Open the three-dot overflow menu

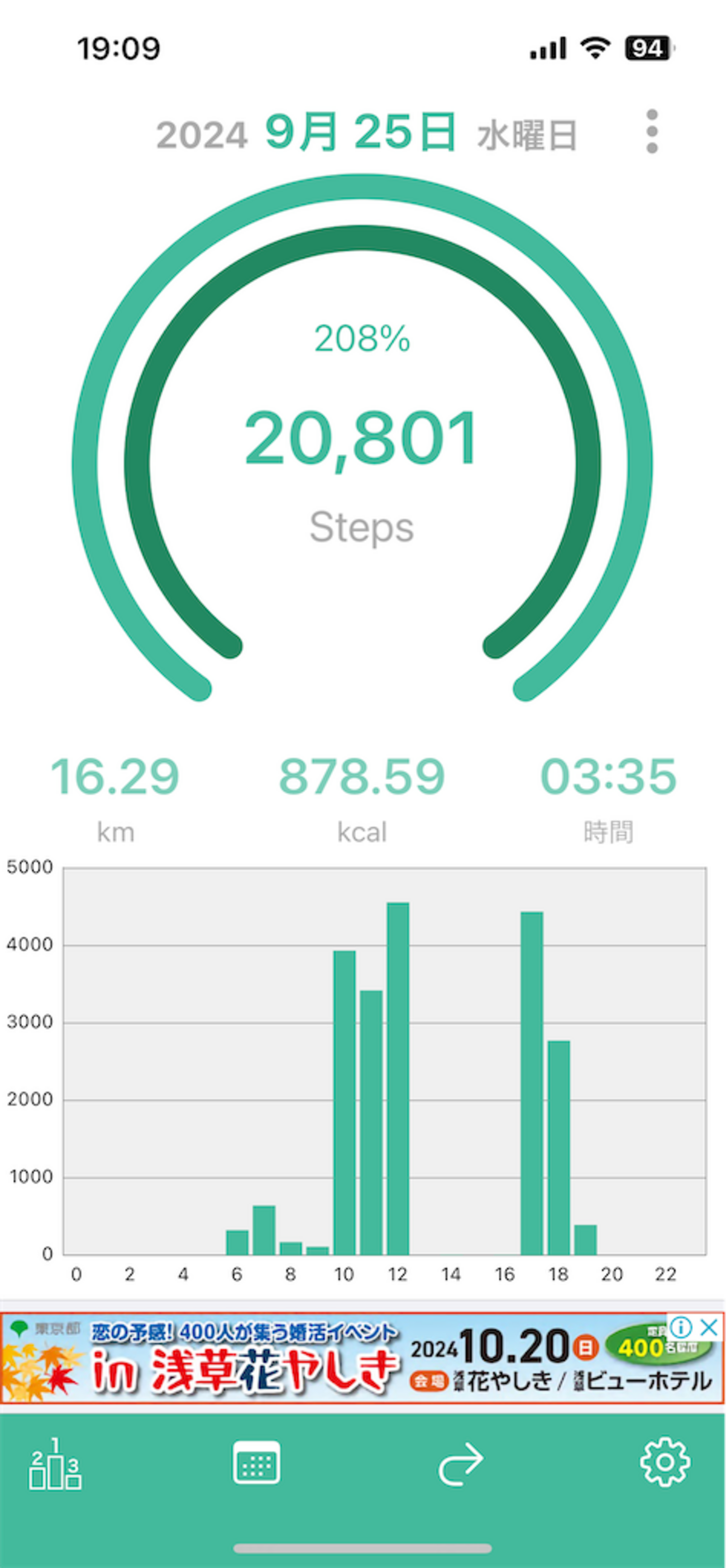652,131
